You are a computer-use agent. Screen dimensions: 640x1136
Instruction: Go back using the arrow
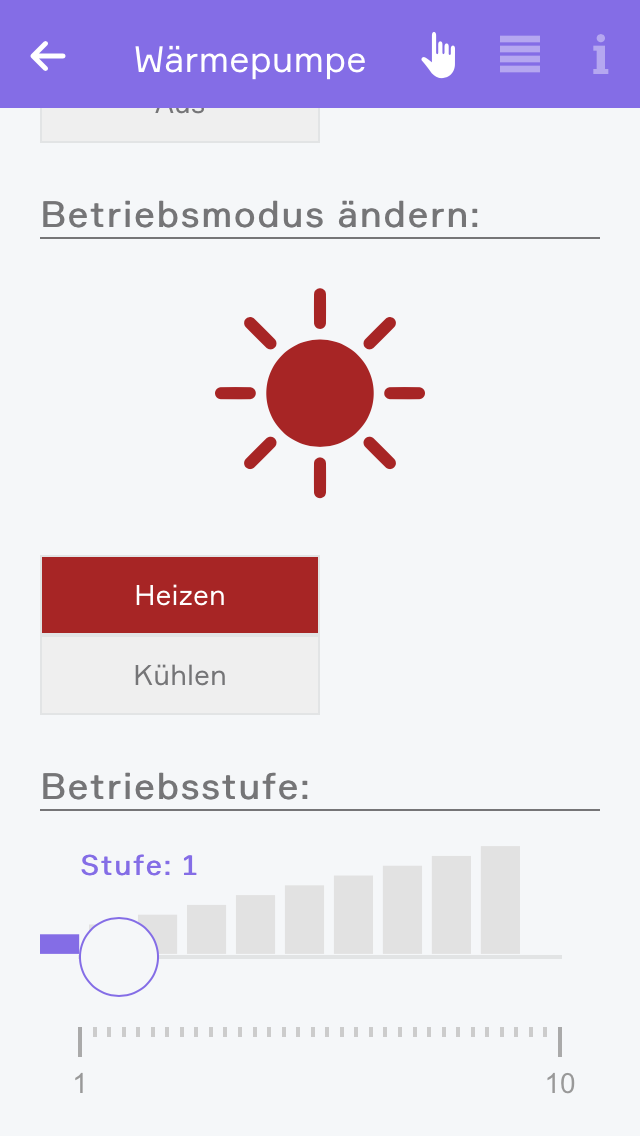pyautogui.click(x=47, y=56)
